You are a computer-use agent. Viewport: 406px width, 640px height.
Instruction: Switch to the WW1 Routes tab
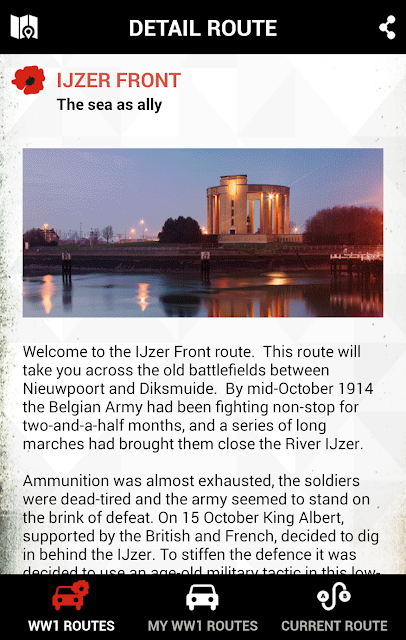[x=71, y=607]
